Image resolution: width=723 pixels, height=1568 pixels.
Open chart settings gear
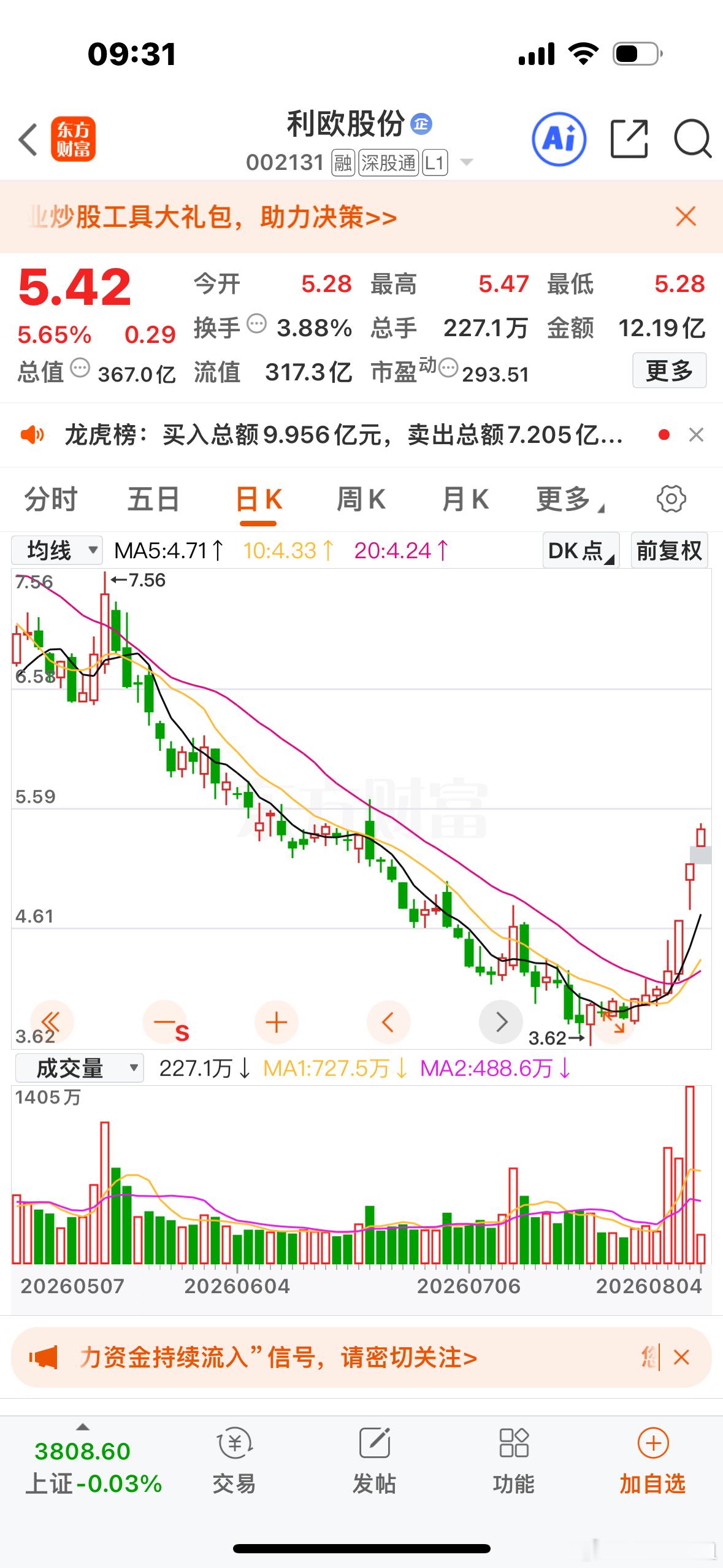(671, 499)
